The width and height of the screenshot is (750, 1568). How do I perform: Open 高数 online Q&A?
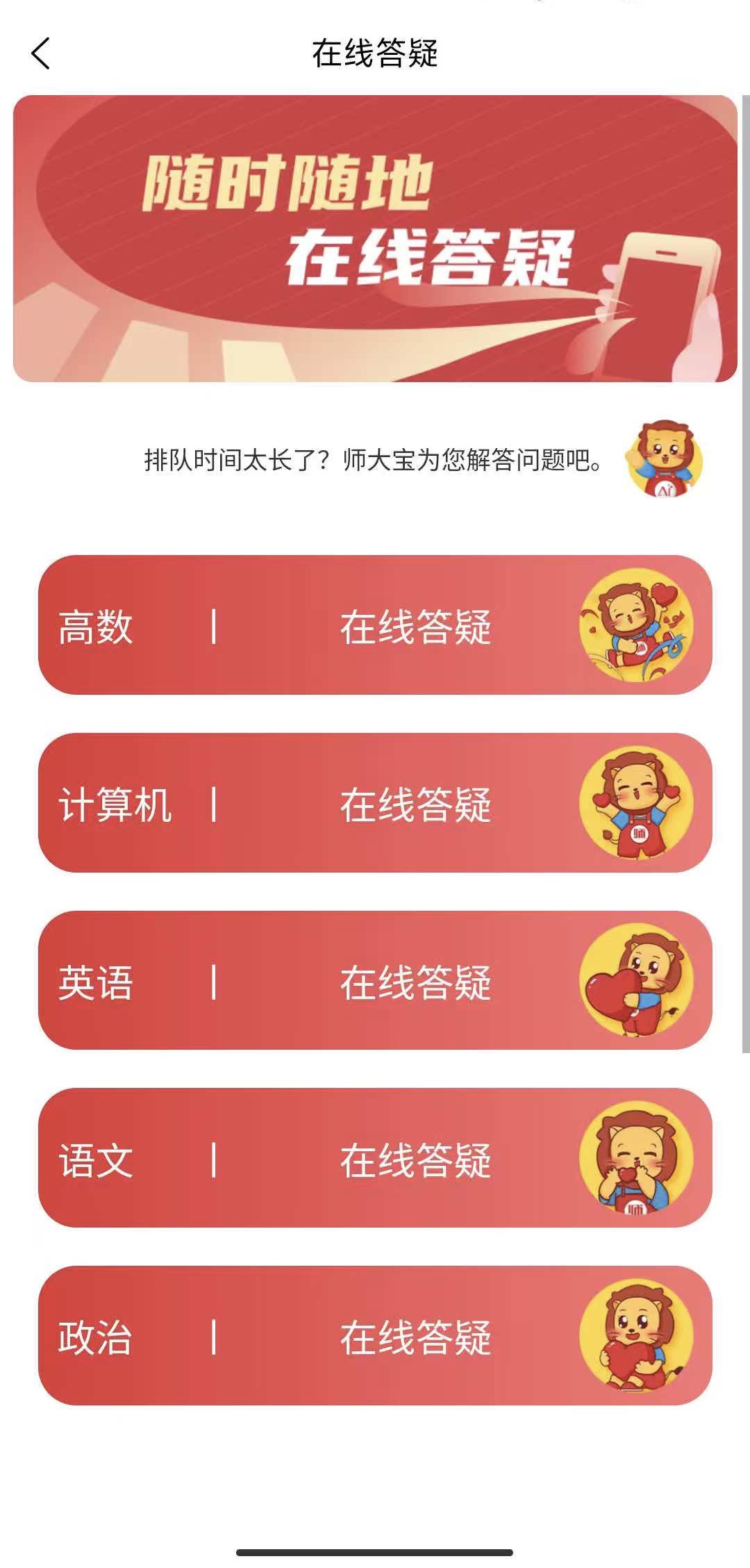tap(375, 625)
